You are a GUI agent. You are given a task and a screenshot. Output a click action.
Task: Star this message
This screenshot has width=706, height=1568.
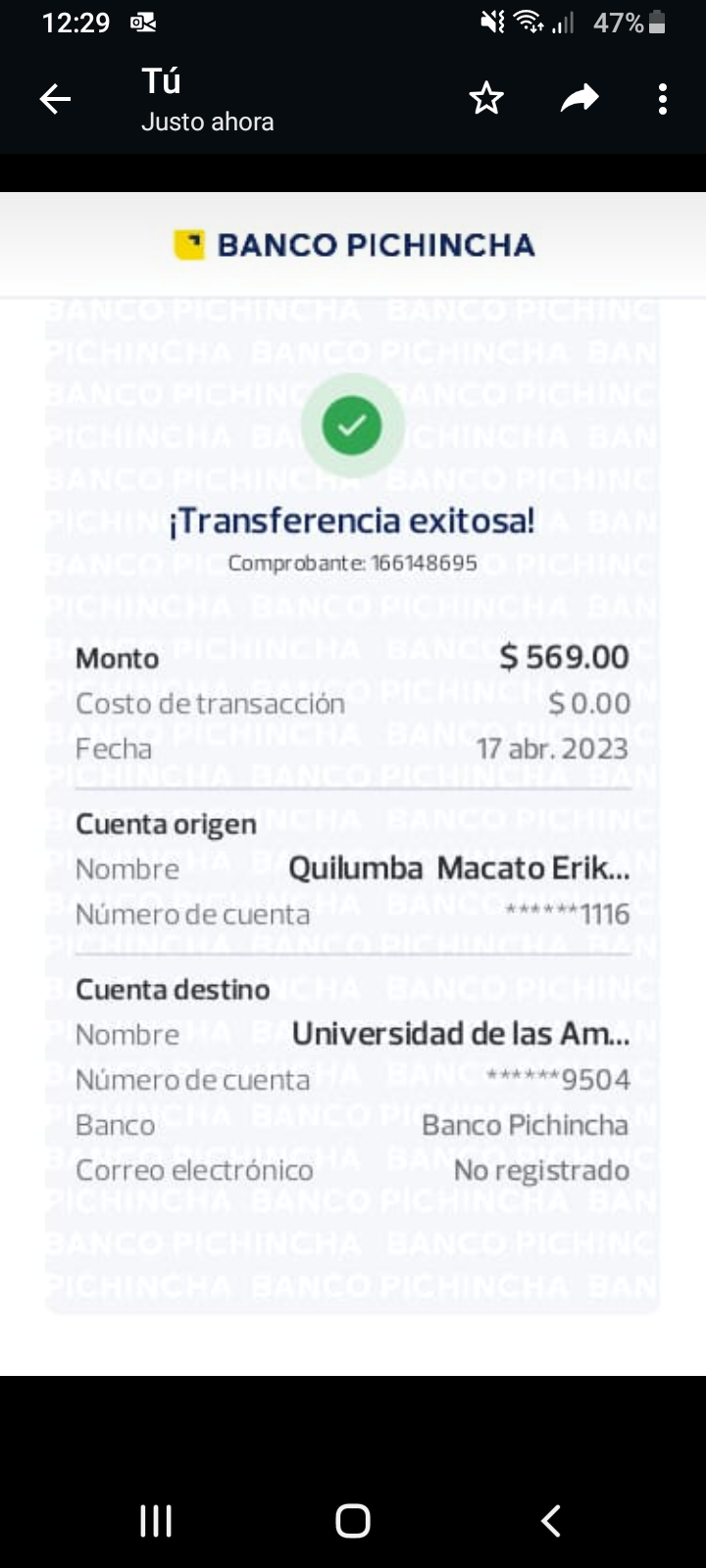click(486, 99)
